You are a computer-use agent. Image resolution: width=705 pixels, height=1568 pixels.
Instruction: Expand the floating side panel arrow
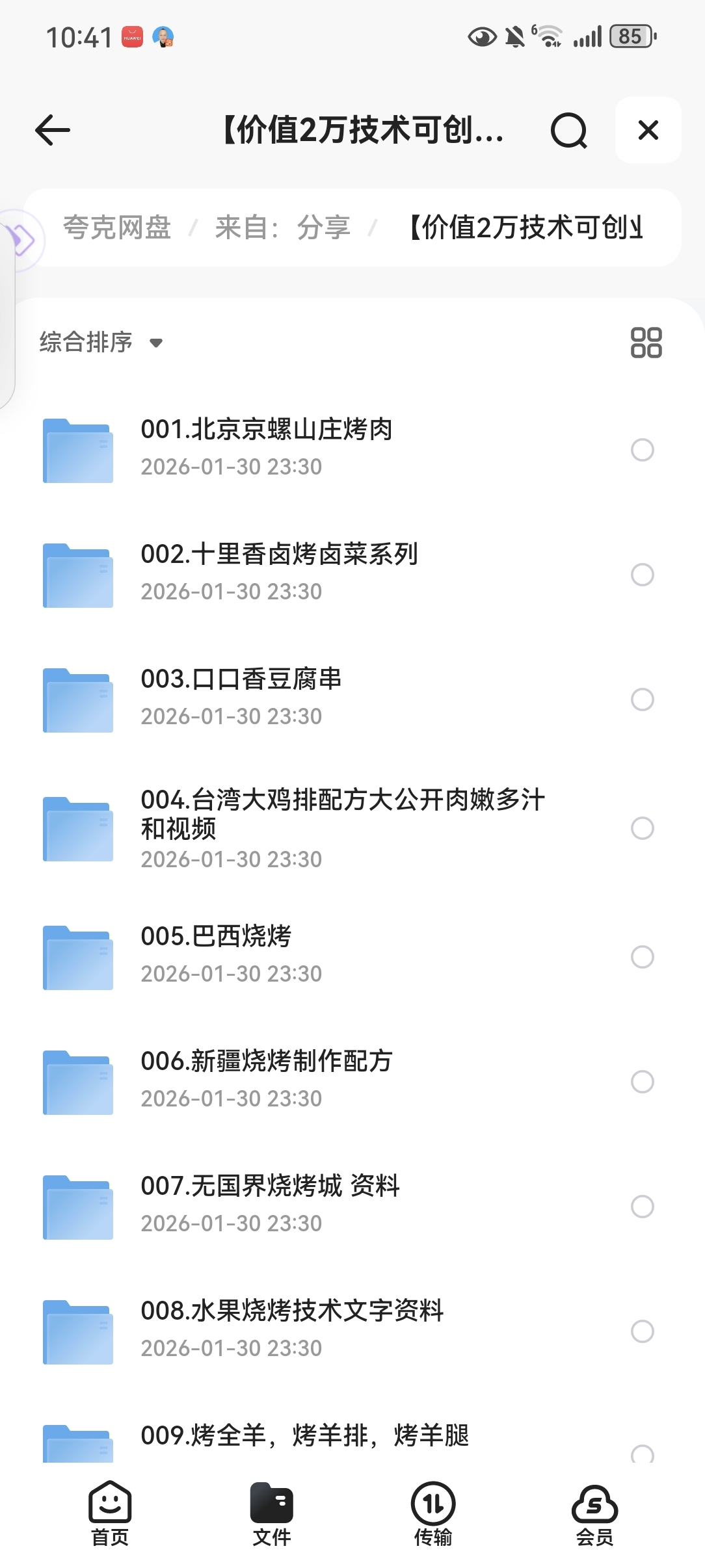point(21,241)
